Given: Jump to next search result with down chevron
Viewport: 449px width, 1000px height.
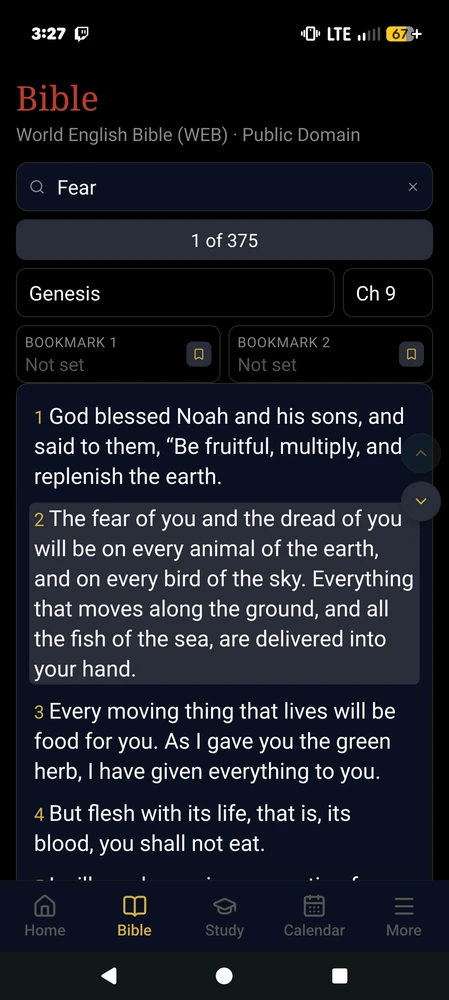Looking at the screenshot, I should click(420, 501).
